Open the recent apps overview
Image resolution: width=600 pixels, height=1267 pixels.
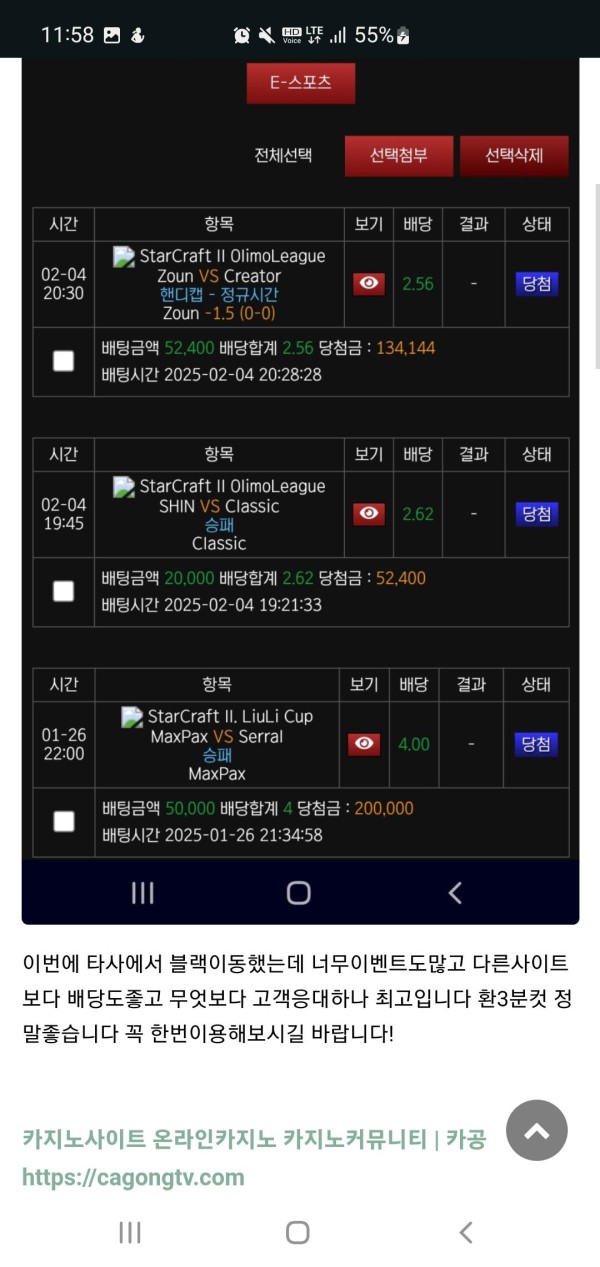click(130, 1232)
